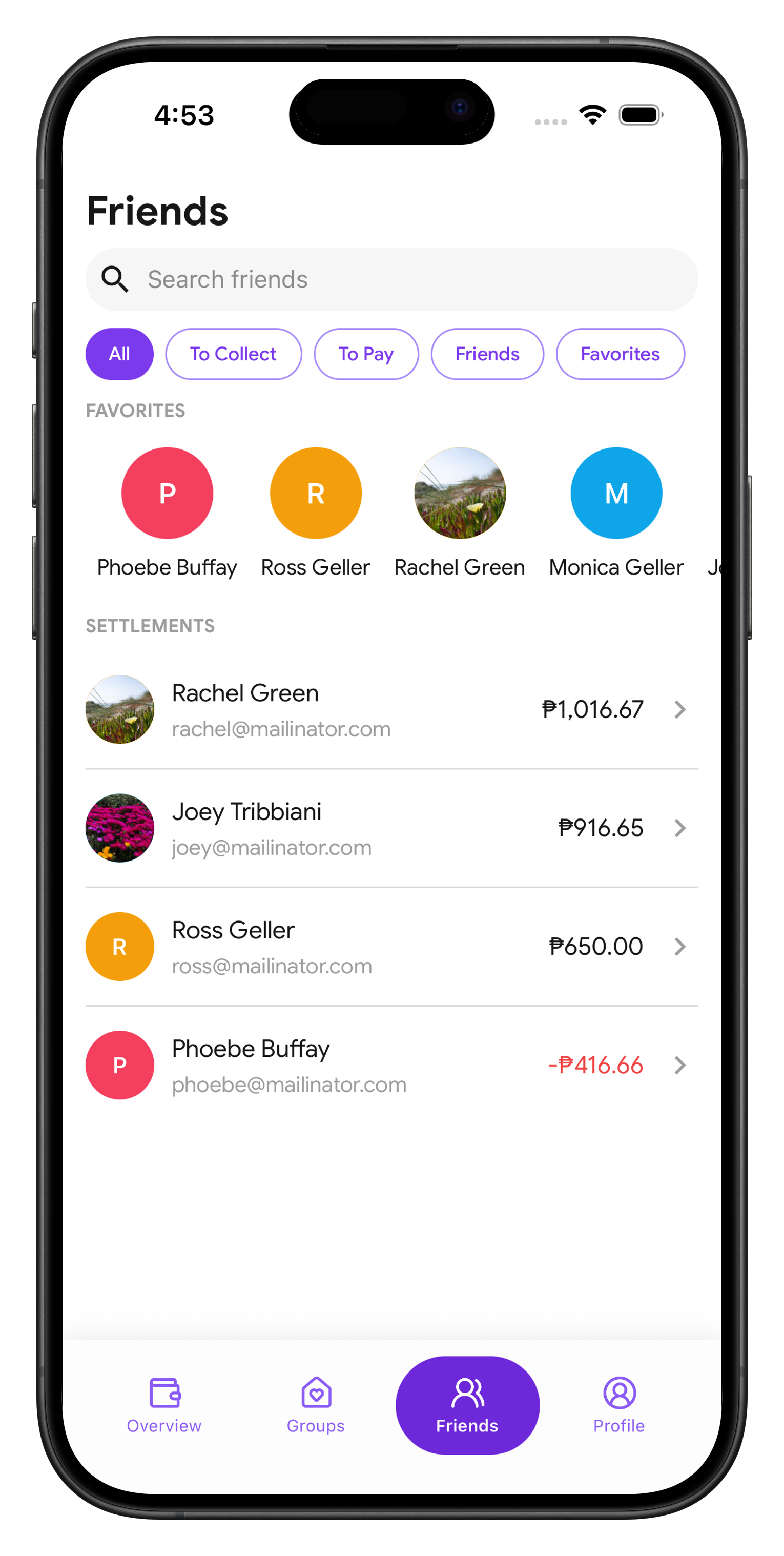Filter by To Pay
The width and height of the screenshot is (784, 1556).
pyautogui.click(x=366, y=354)
